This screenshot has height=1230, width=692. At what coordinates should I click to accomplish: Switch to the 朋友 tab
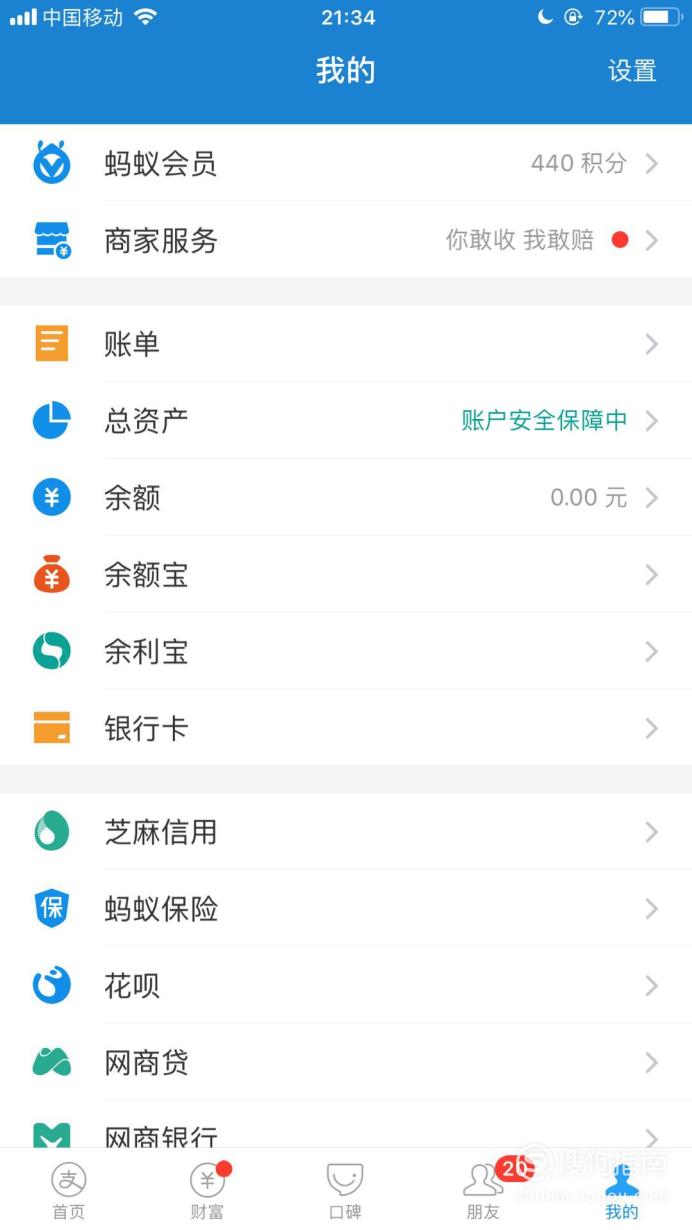(483, 1190)
